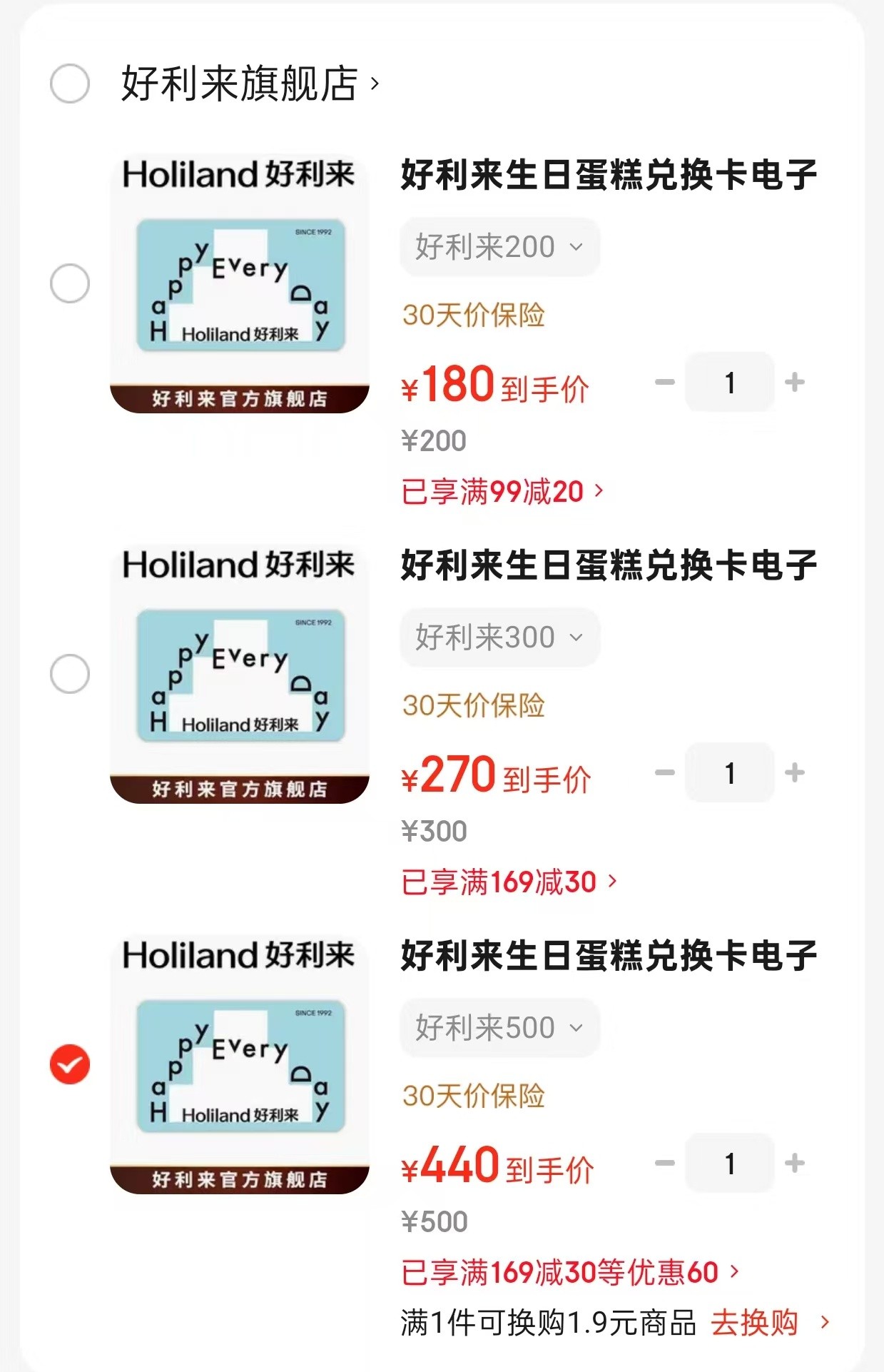Viewport: 884px width, 1372px height.
Task: Decrease quantity of the ¥270 item
Action: coord(665,772)
